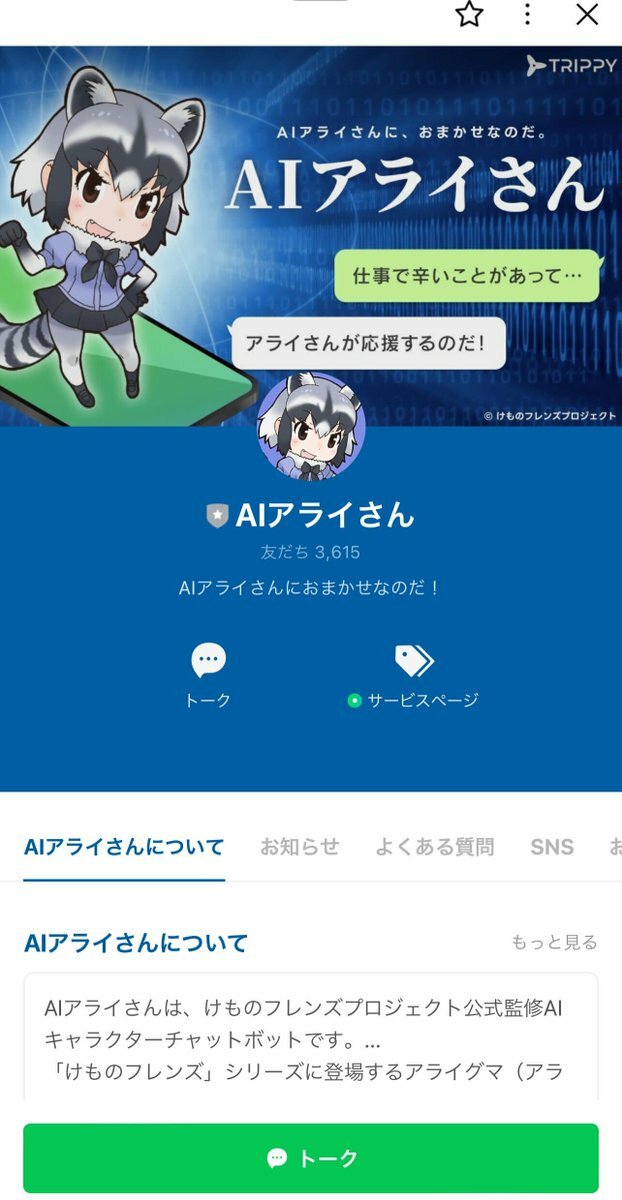Image resolution: width=622 pixels, height=1200 pixels.
Task: Switch to the お知らせ tab
Action: [x=300, y=847]
